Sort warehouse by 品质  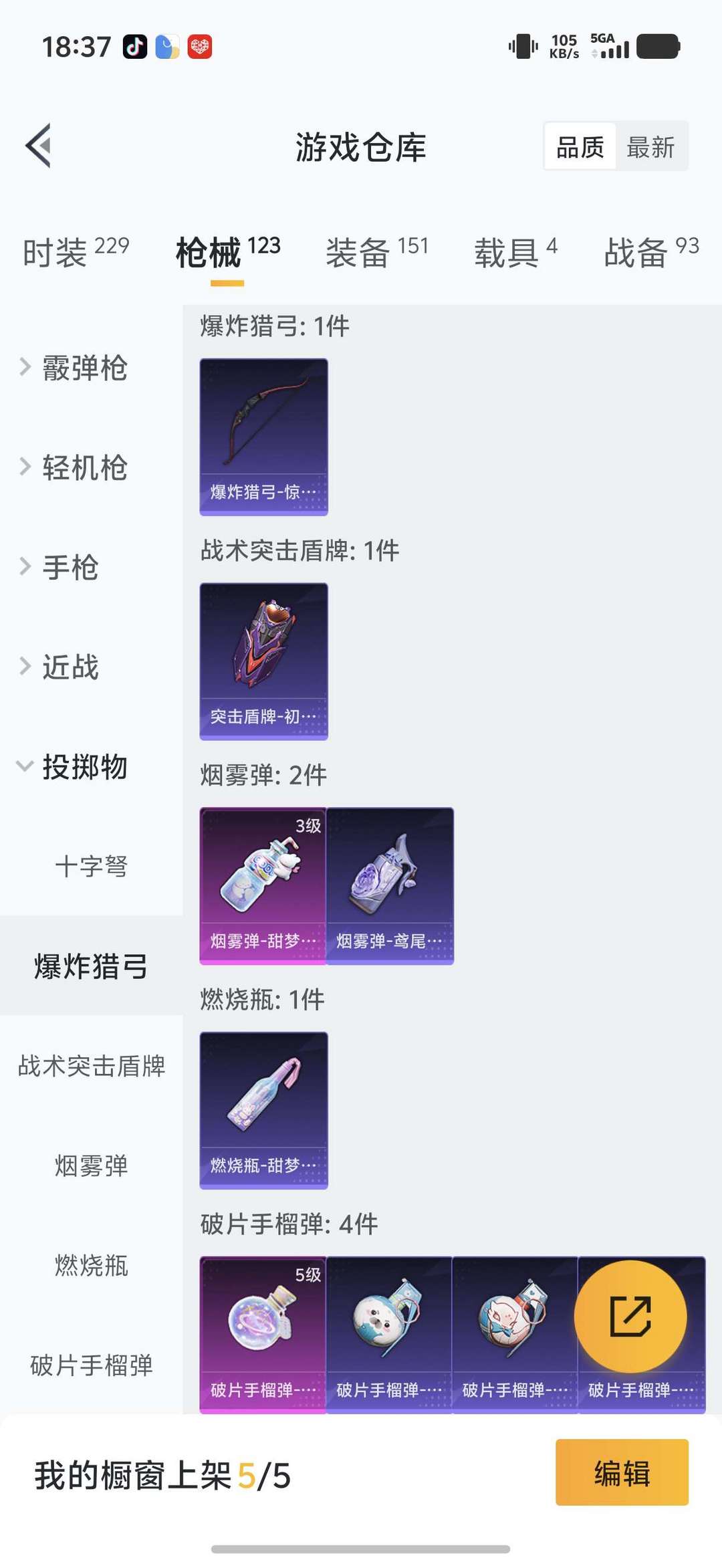580,146
